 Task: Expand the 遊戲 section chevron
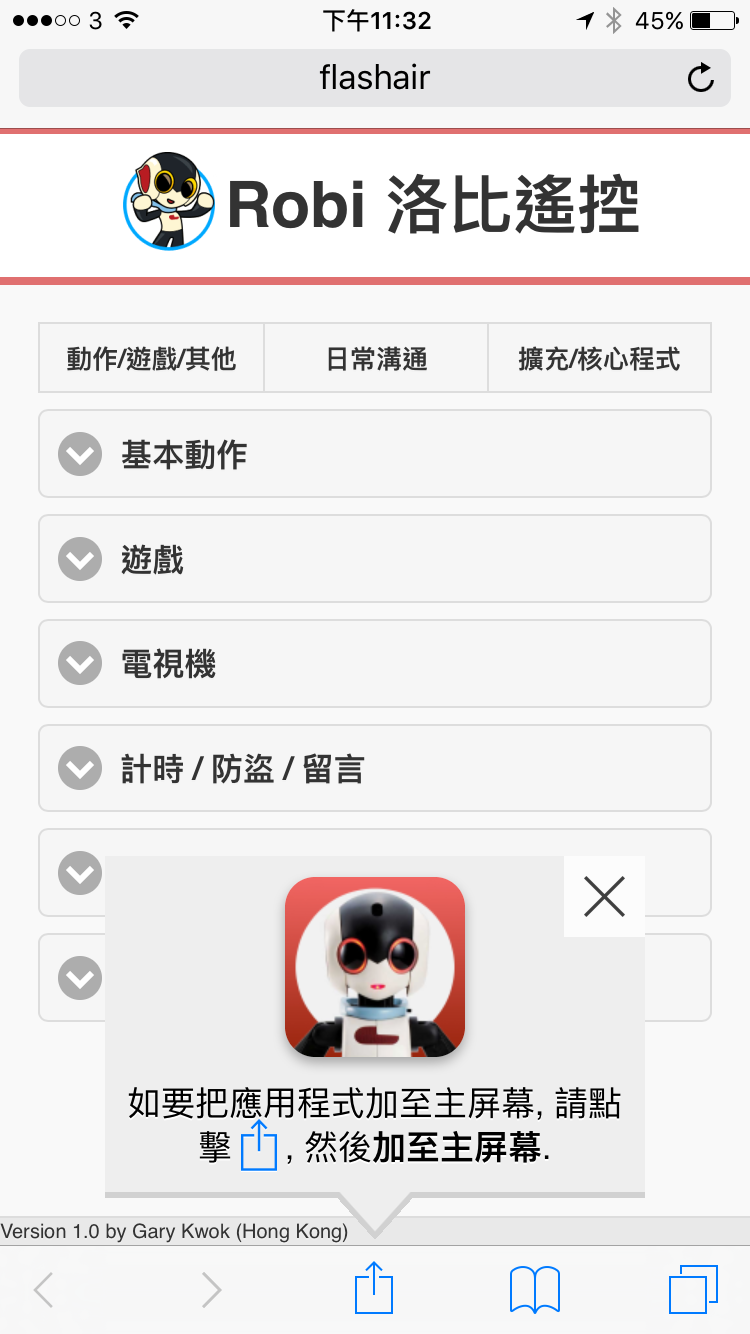point(79,558)
